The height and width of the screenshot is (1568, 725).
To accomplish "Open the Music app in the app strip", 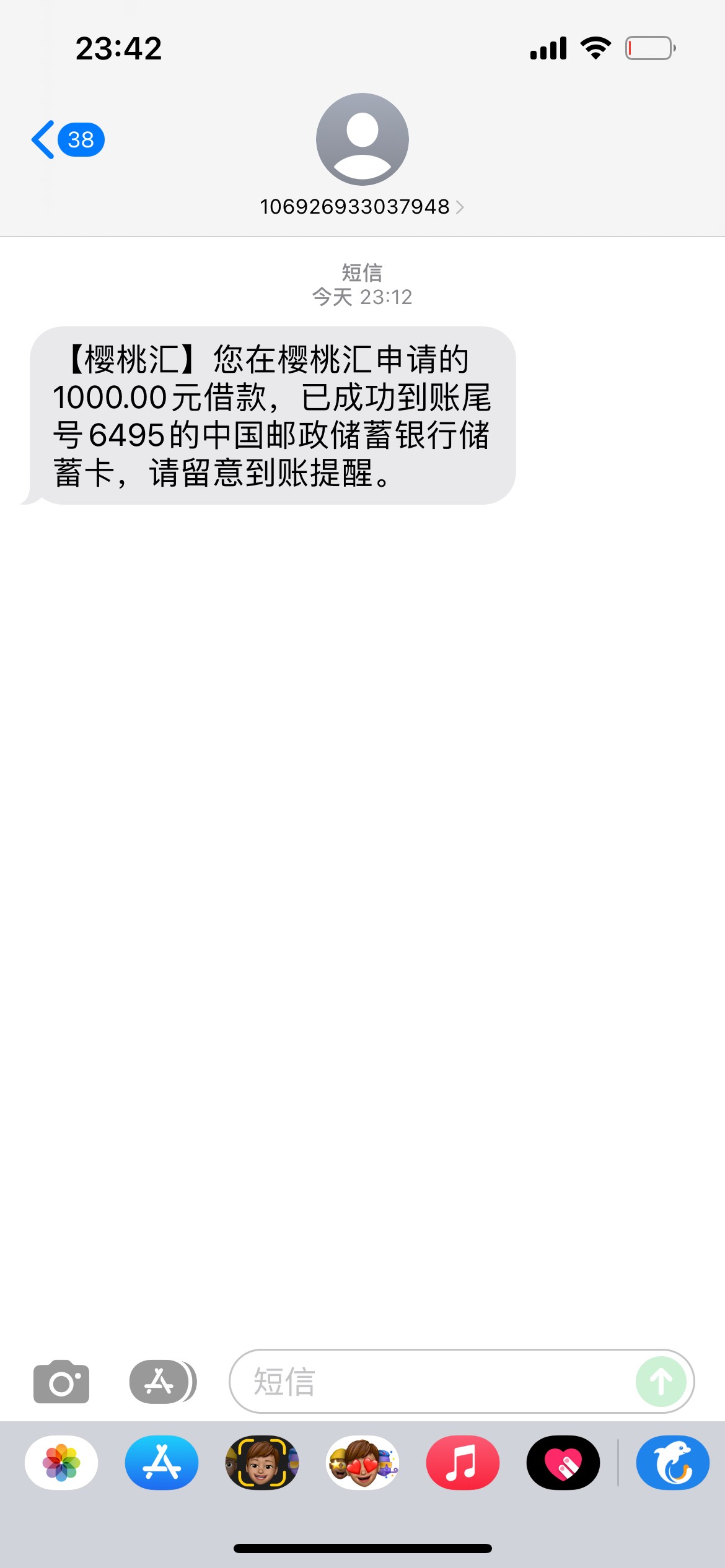I will coord(463,1463).
